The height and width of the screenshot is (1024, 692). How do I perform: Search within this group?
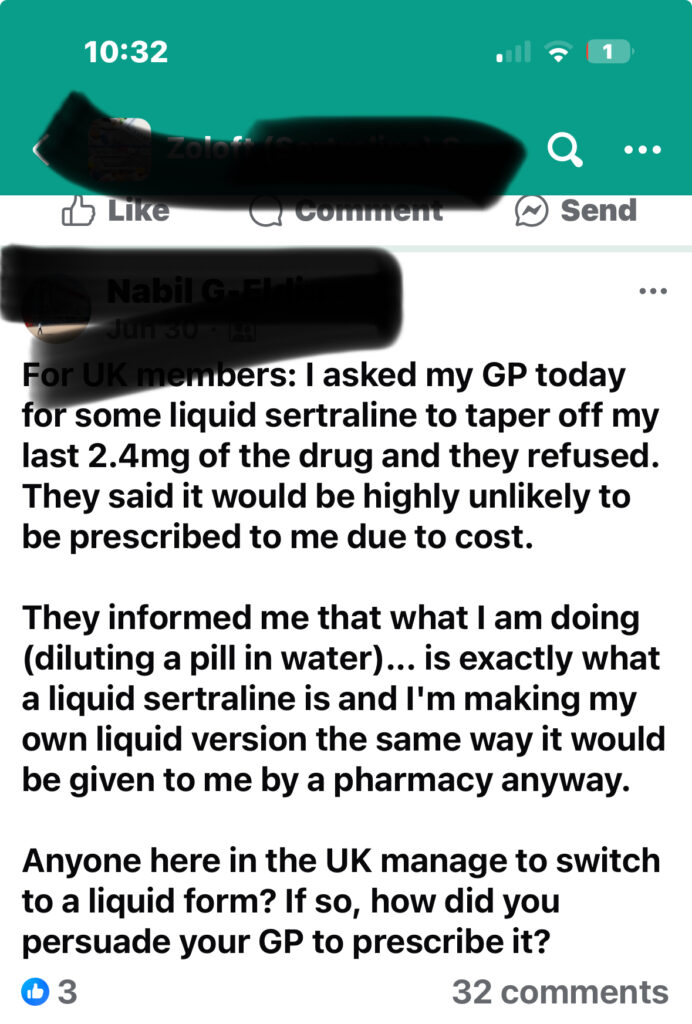(x=565, y=151)
